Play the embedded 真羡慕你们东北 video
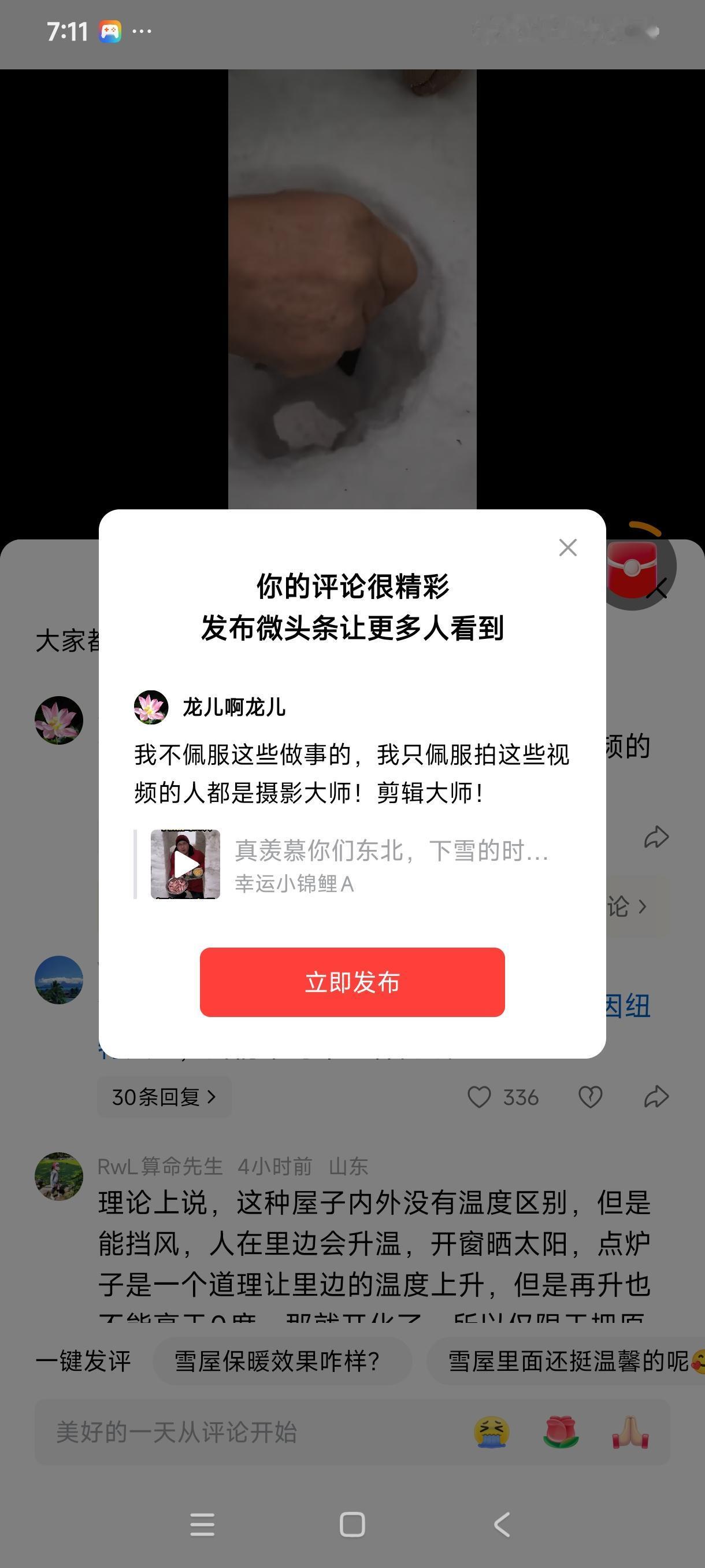The image size is (705, 1568). click(x=185, y=861)
